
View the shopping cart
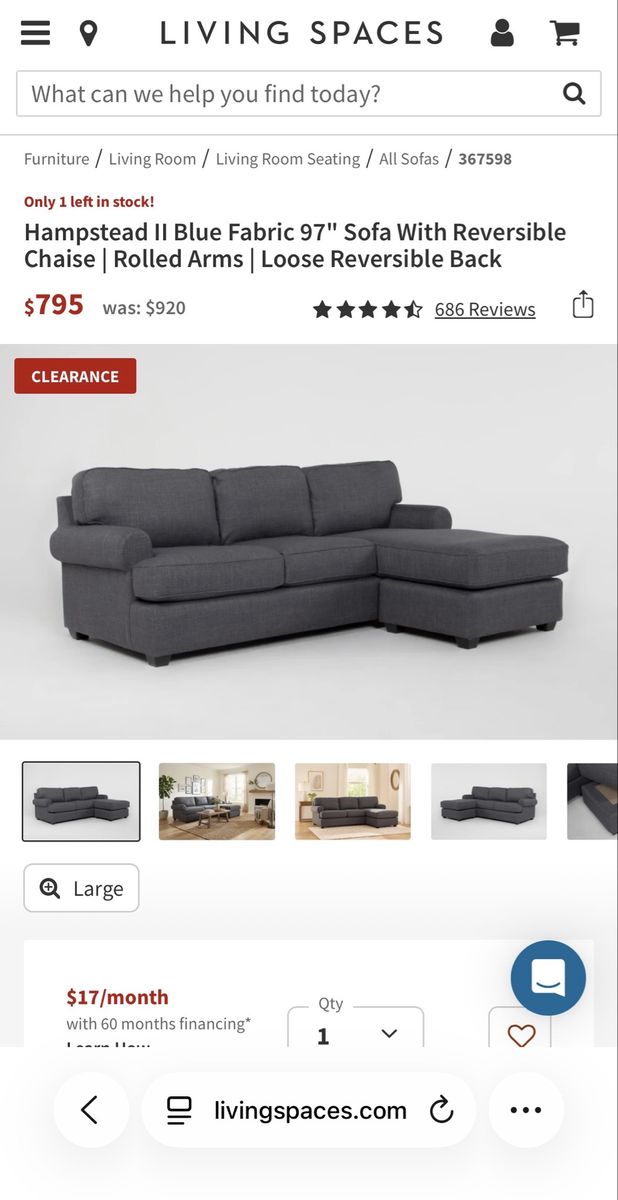[x=565, y=33]
